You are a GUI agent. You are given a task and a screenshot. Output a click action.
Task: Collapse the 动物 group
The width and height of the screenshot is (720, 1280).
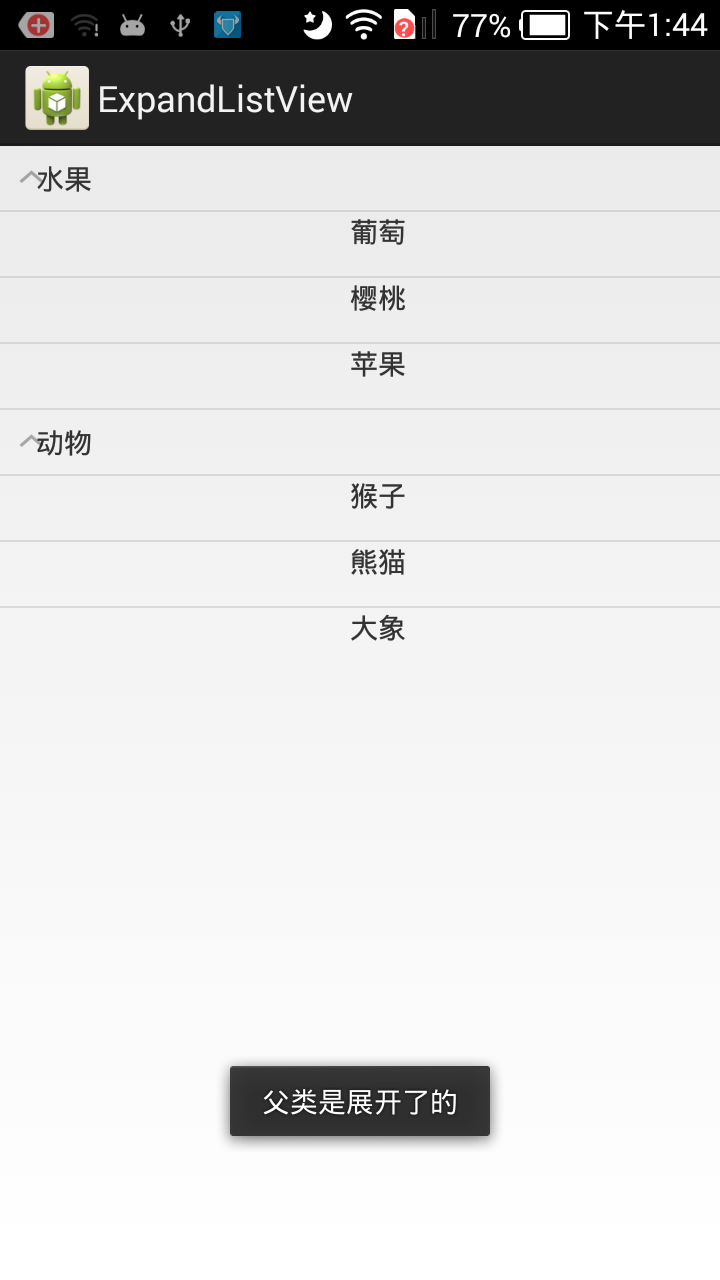[x=360, y=442]
